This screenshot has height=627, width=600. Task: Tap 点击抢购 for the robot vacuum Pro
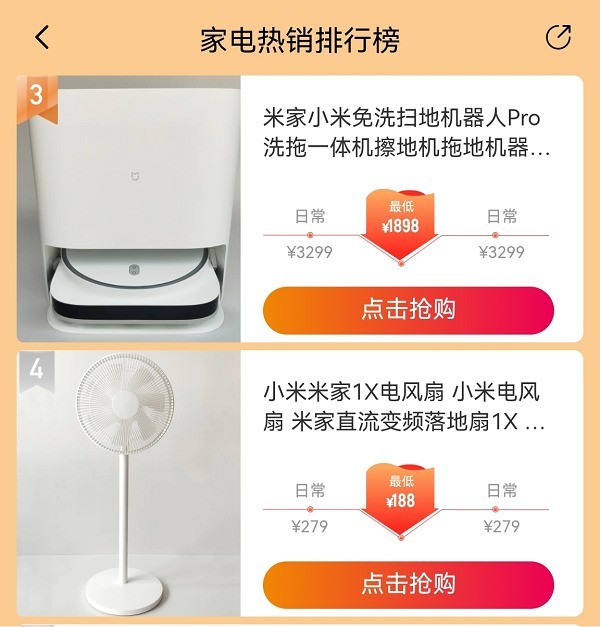(x=408, y=309)
